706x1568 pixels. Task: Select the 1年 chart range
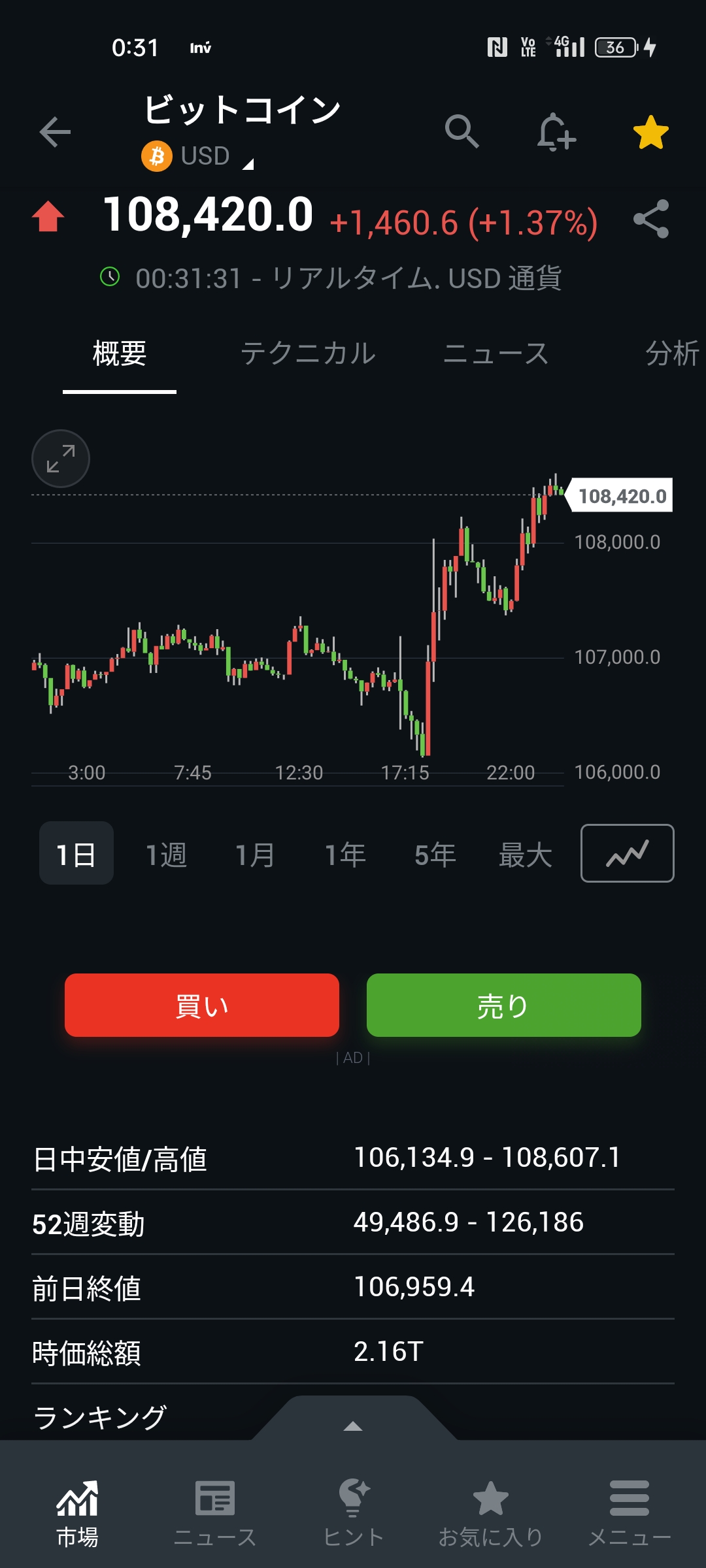pyautogui.click(x=345, y=855)
